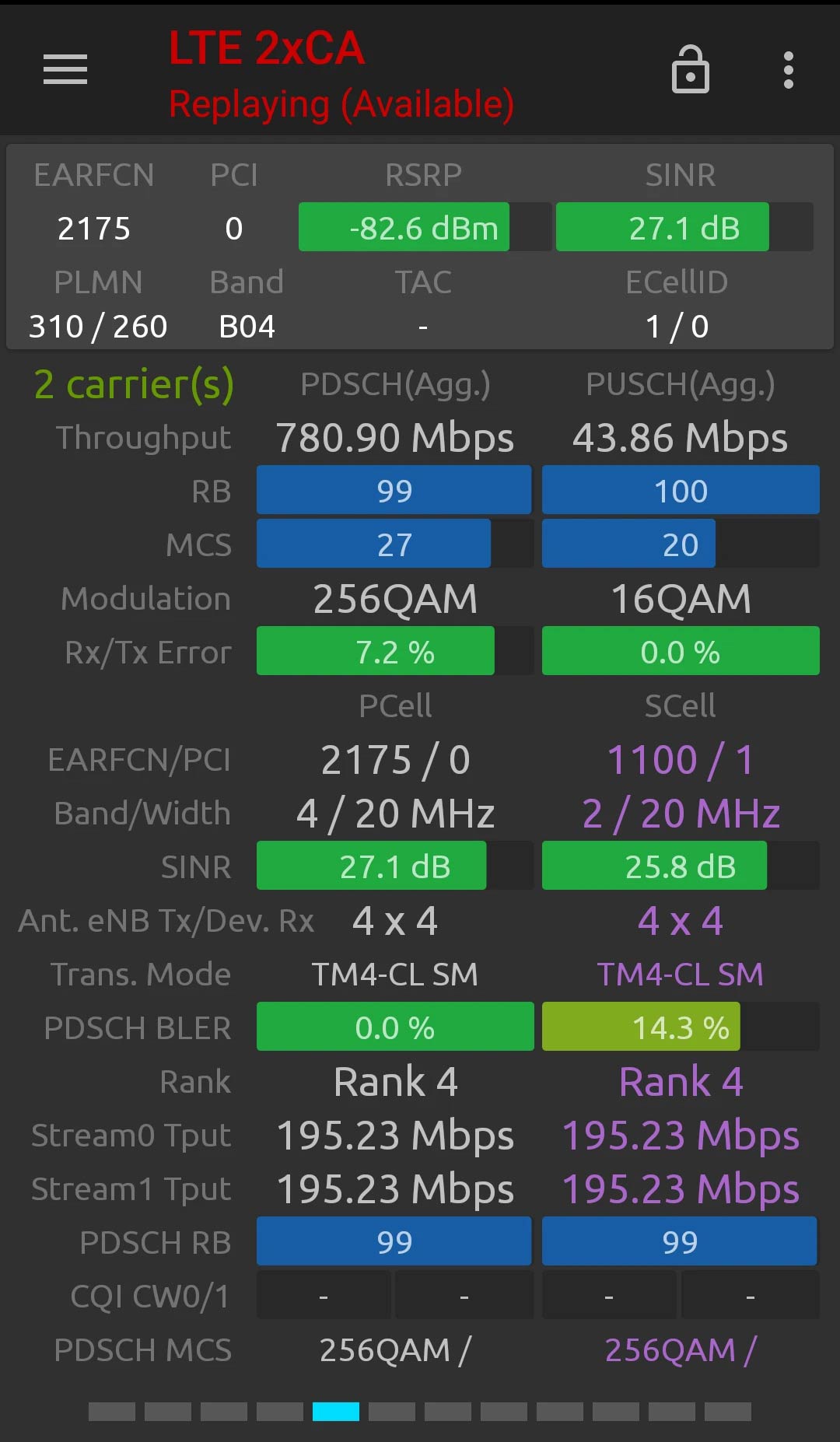Image resolution: width=840 pixels, height=1442 pixels.
Task: Tap the SCell PDSCH BLER bar showing 14.3%
Action: (641, 1027)
